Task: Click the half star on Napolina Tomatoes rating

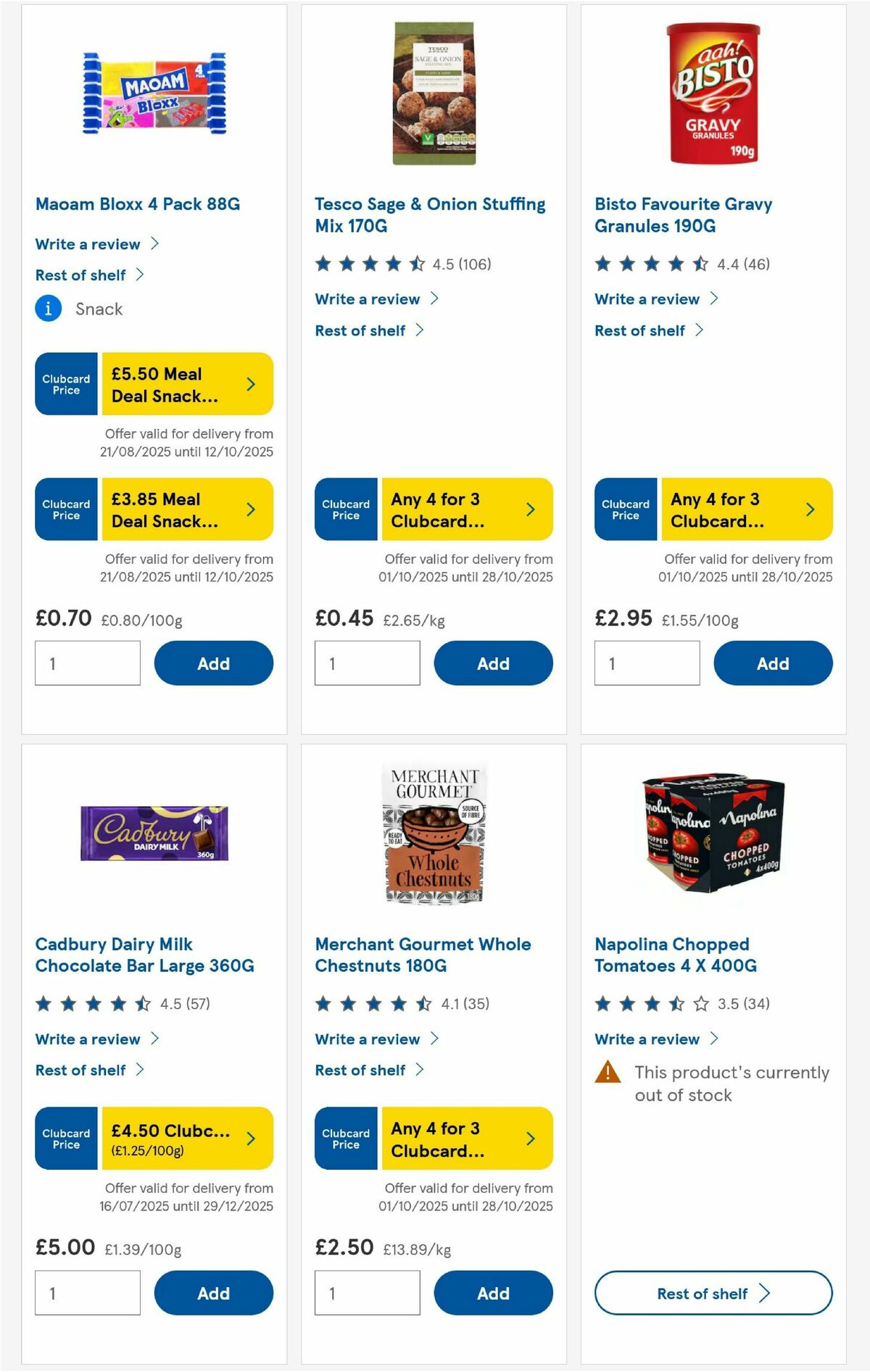Action: [679, 1005]
